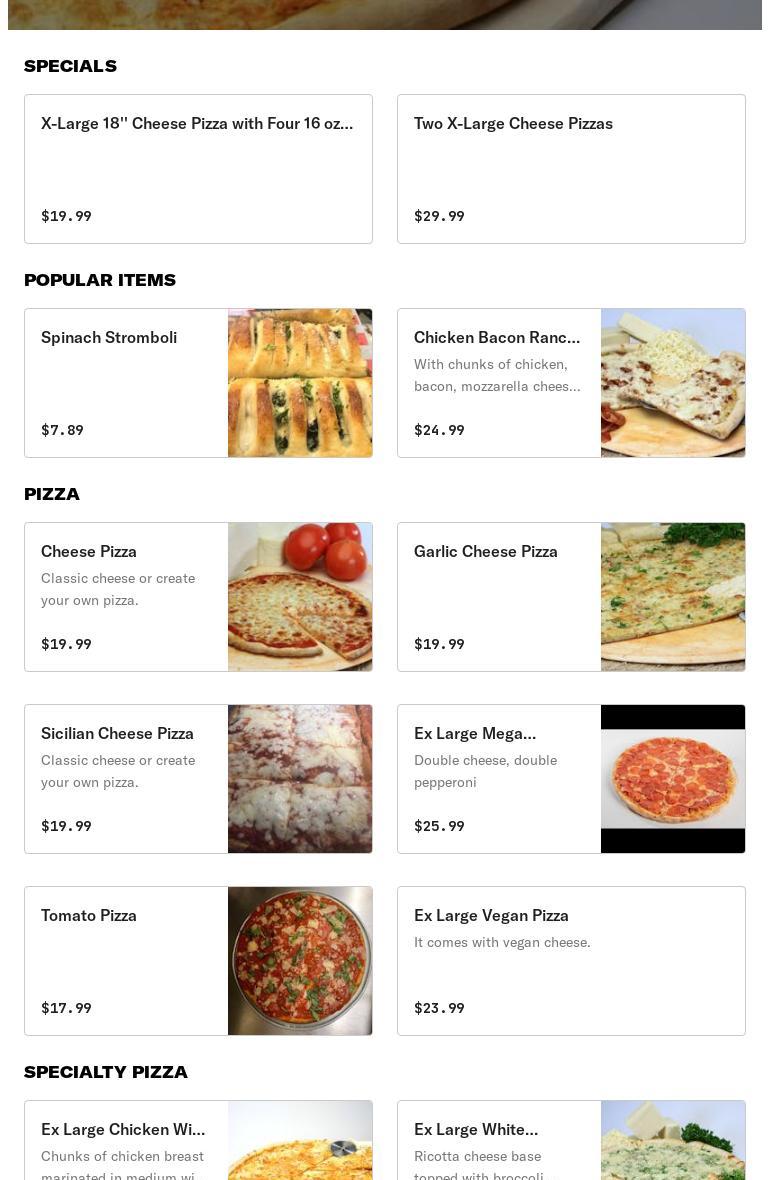
Task: Select the Two X-Large Cheese Pizzas special
Action: [x=570, y=168]
